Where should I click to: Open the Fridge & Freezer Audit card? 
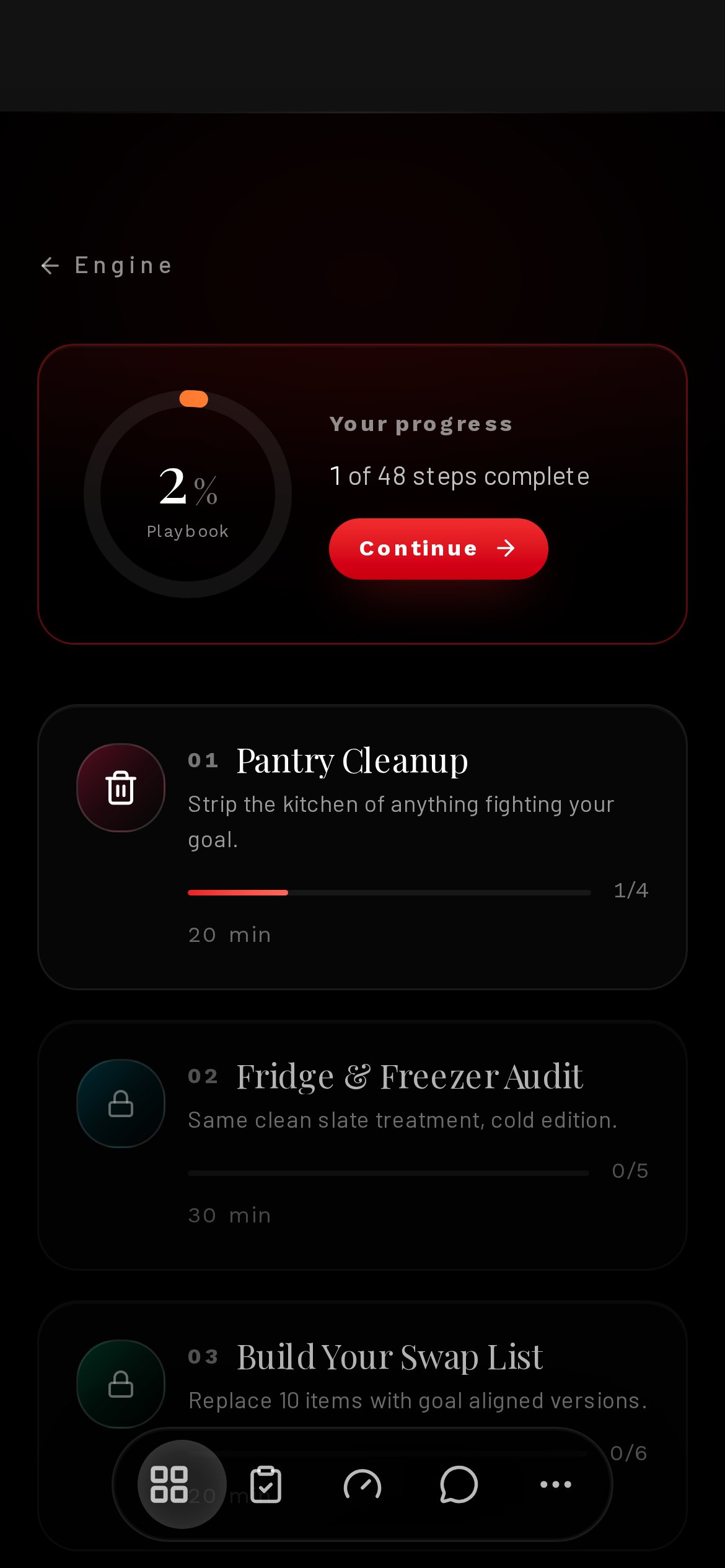[x=362, y=1145]
